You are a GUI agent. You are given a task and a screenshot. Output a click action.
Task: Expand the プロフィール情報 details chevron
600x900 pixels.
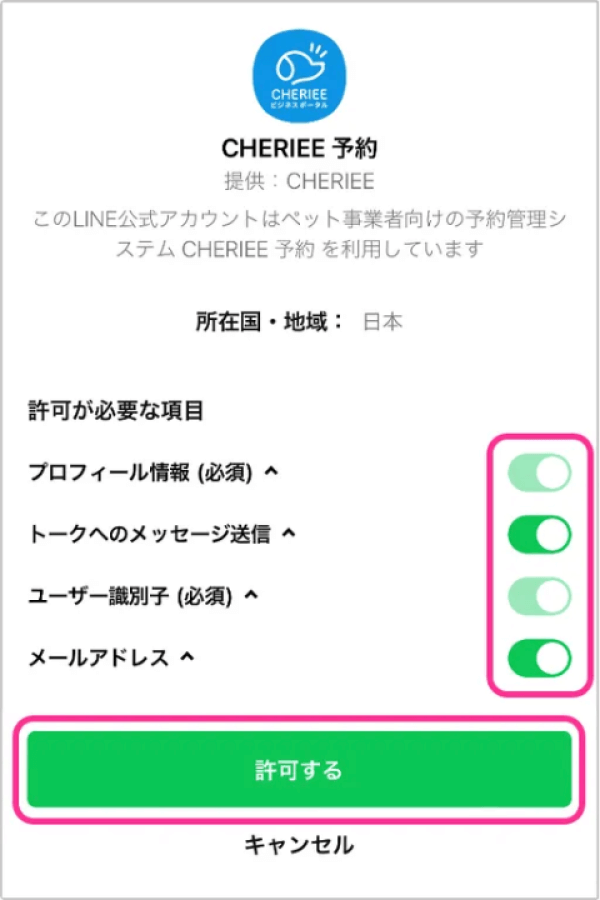(x=269, y=472)
